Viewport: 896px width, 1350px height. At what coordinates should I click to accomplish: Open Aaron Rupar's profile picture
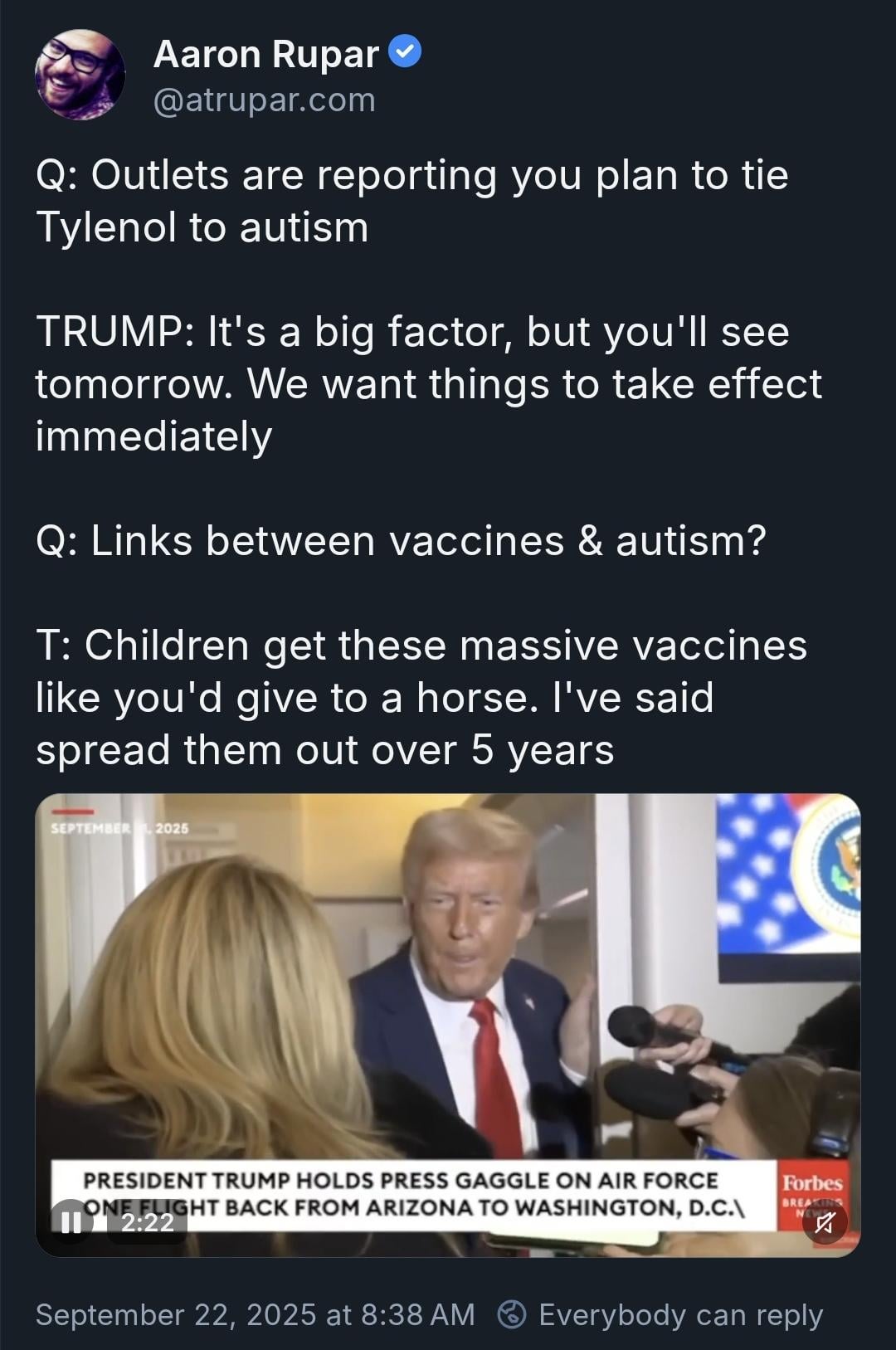pos(80,75)
